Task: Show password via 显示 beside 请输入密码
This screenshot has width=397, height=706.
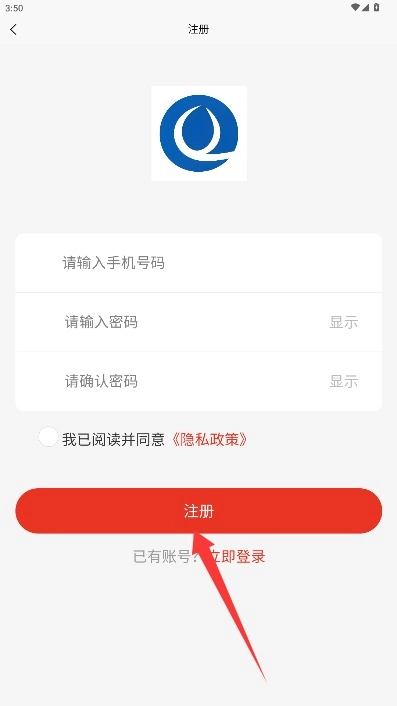Action: click(x=343, y=322)
